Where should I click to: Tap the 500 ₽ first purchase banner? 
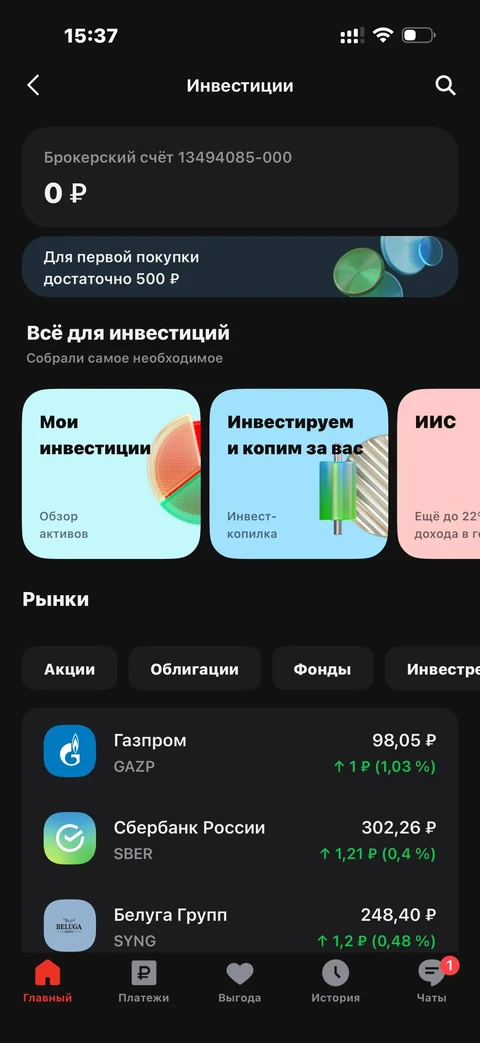[x=240, y=267]
